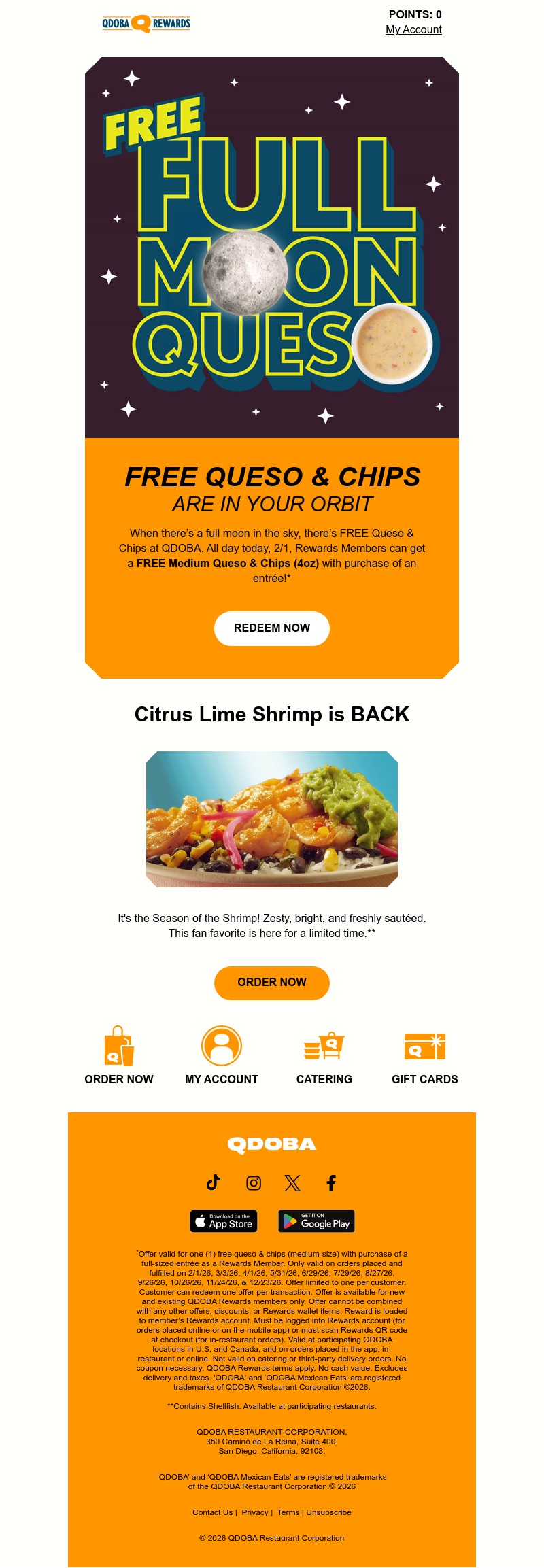Open the My Account link near POINTS

[x=413, y=29]
